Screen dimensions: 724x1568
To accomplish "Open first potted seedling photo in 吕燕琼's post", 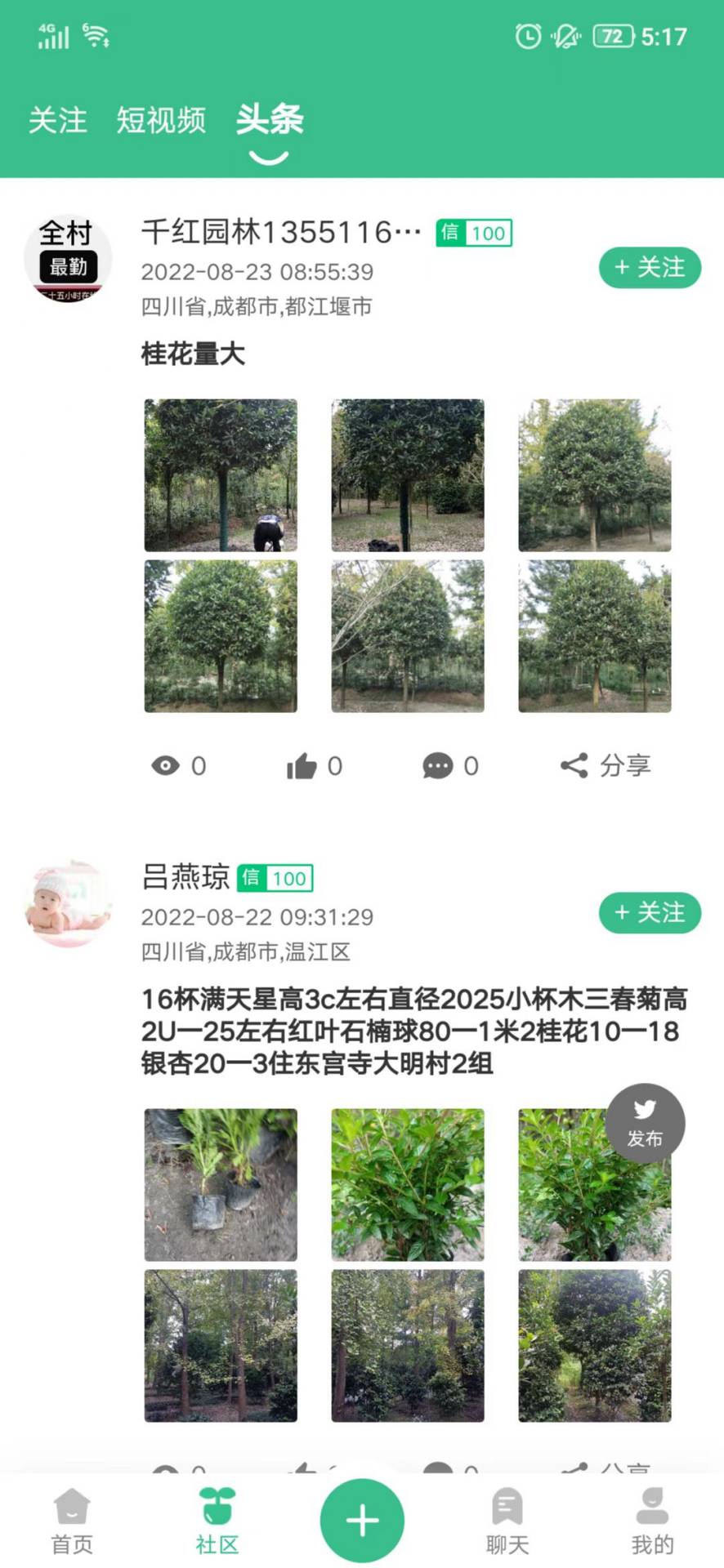I will click(x=221, y=1185).
